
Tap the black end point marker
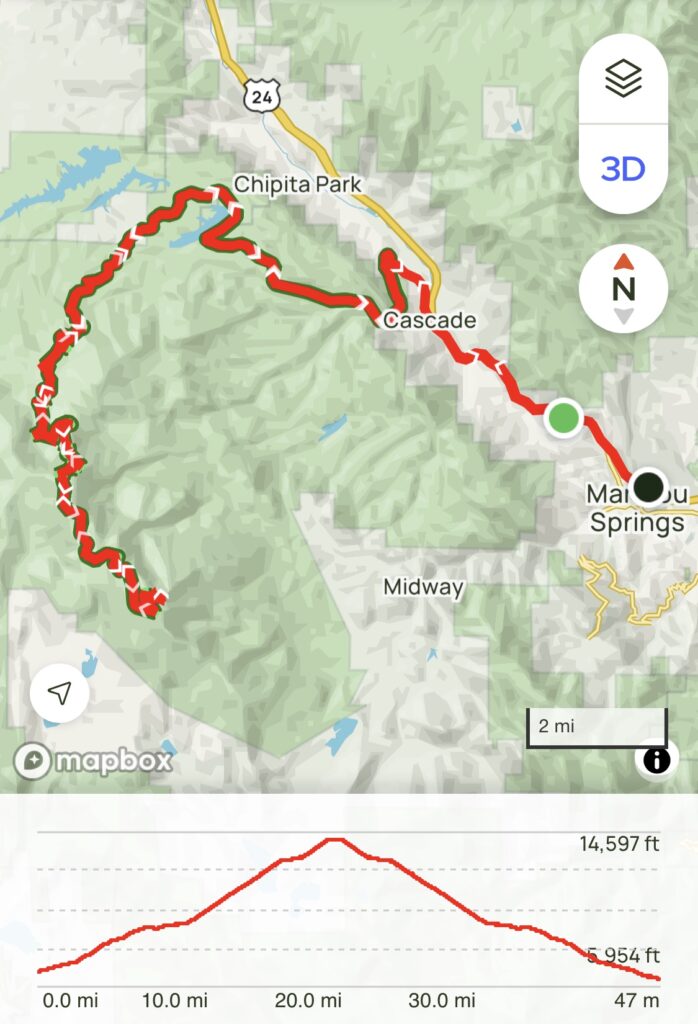(649, 487)
